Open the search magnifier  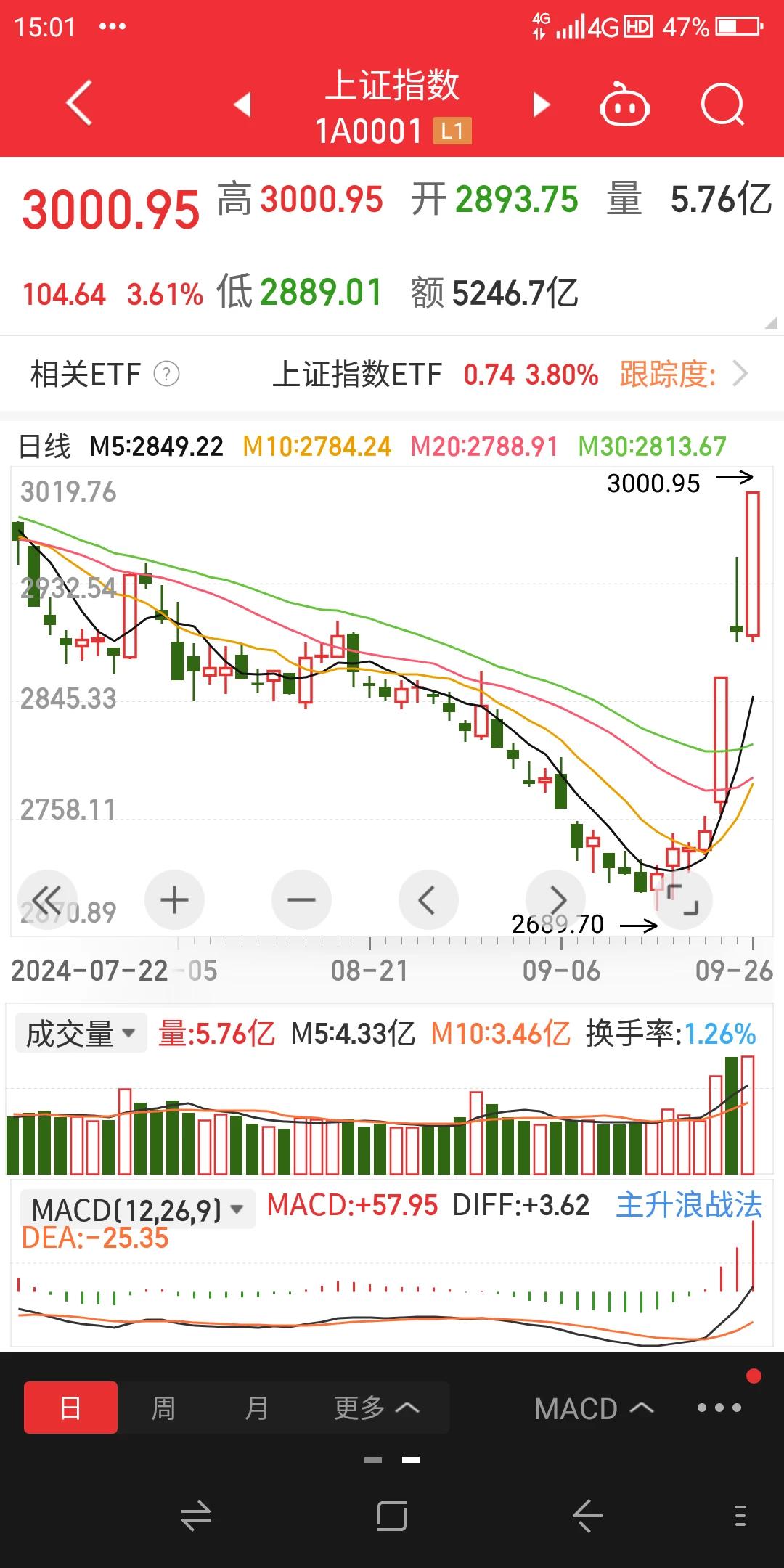(x=723, y=105)
